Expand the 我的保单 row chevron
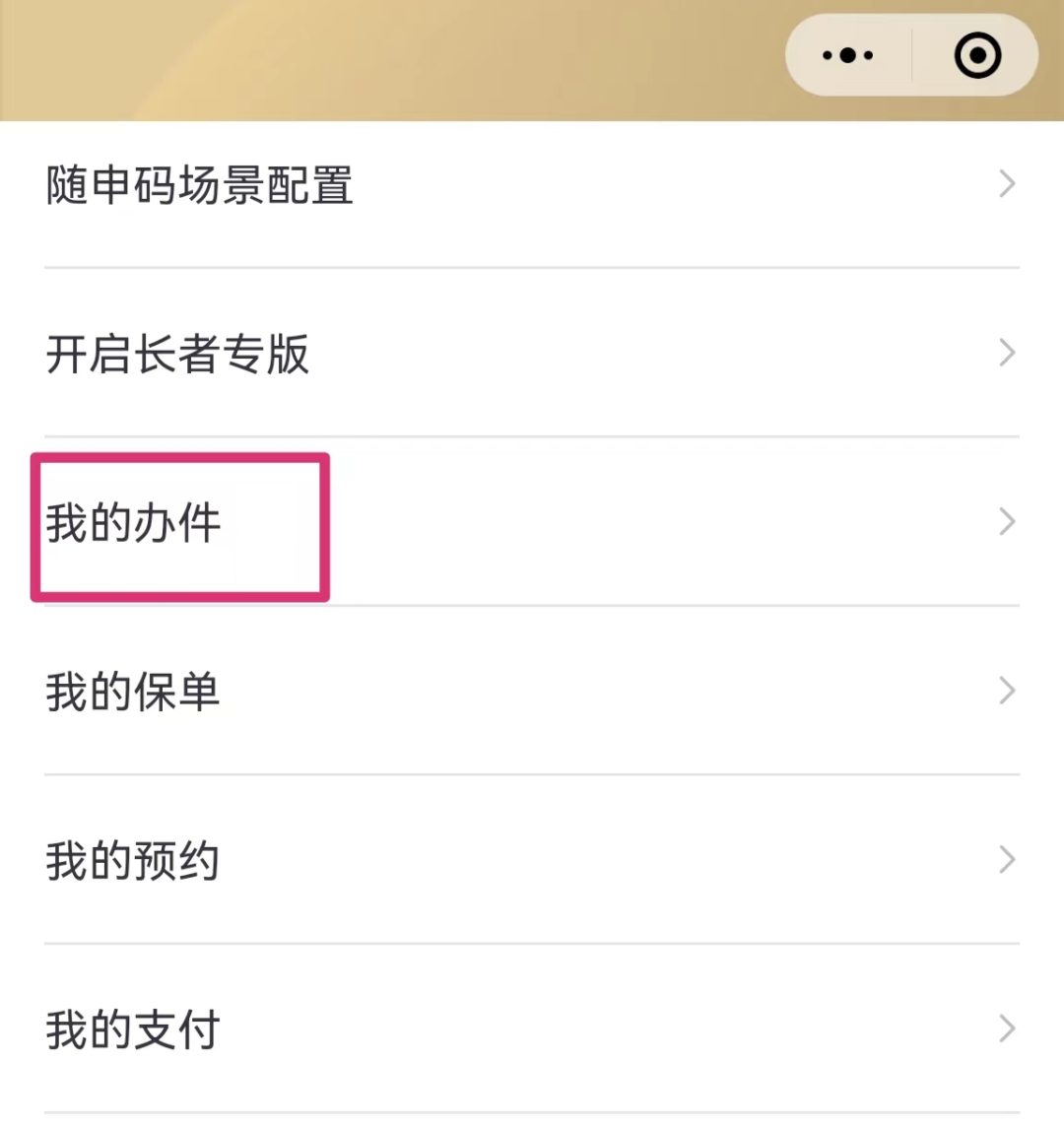Image resolution: width=1064 pixels, height=1127 pixels. (1006, 691)
